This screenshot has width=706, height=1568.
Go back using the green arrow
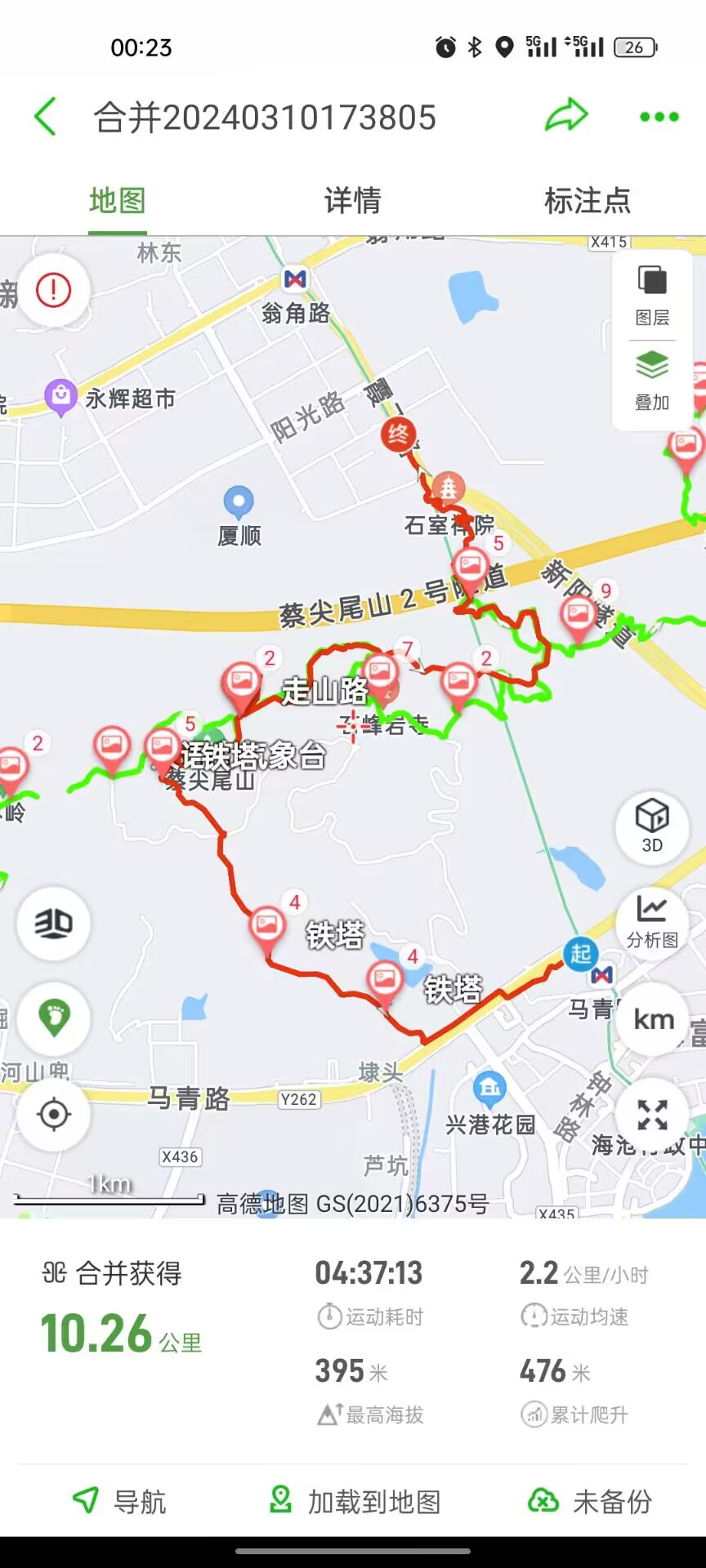click(x=46, y=117)
